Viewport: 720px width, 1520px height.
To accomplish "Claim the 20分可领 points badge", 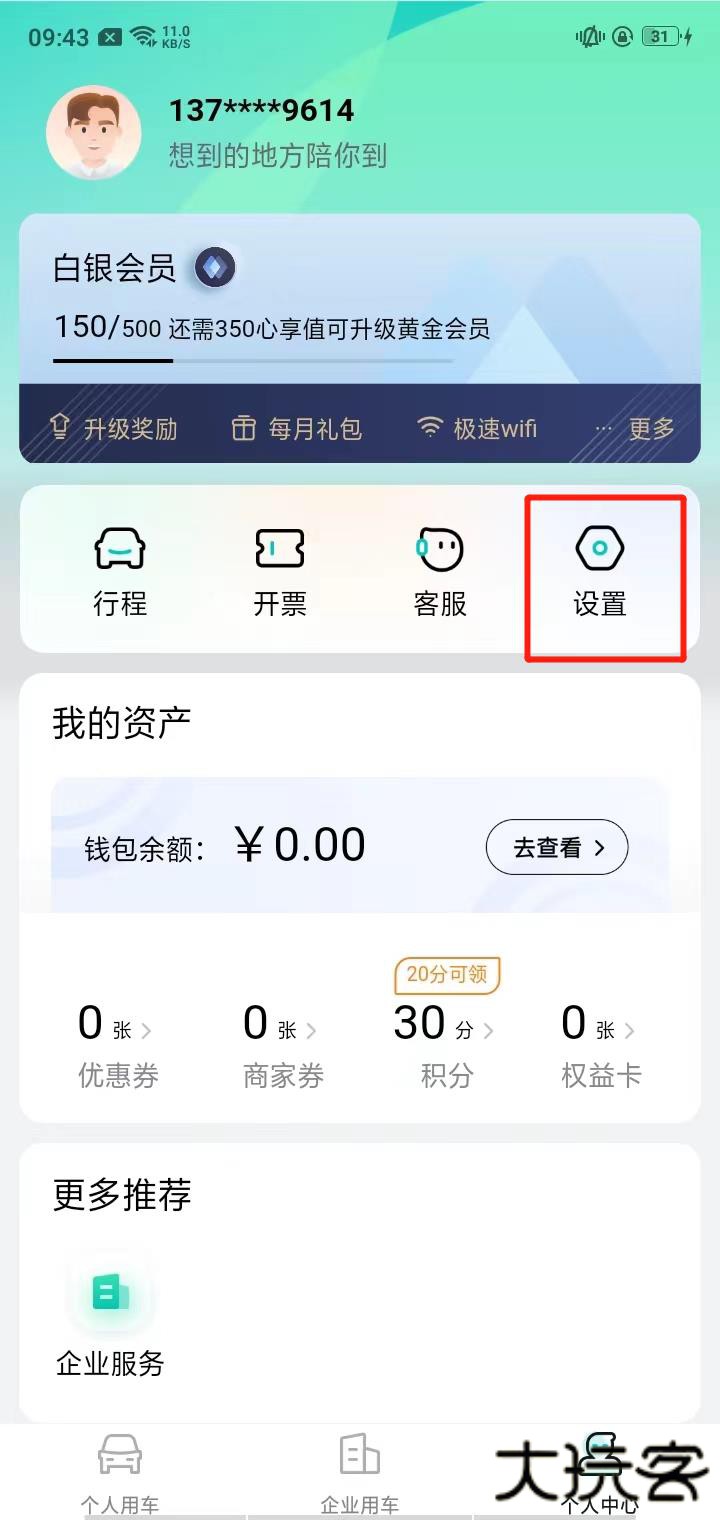I will coord(447,974).
